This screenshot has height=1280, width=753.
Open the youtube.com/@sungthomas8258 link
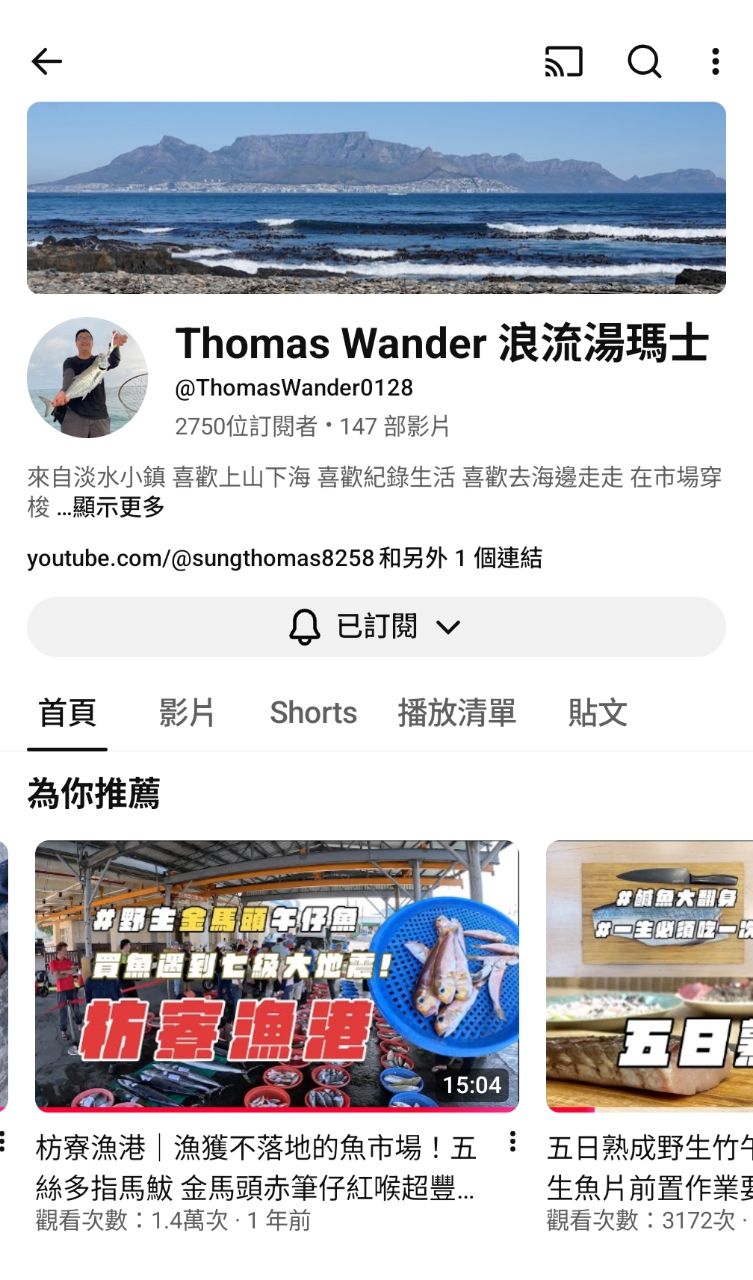[200, 558]
